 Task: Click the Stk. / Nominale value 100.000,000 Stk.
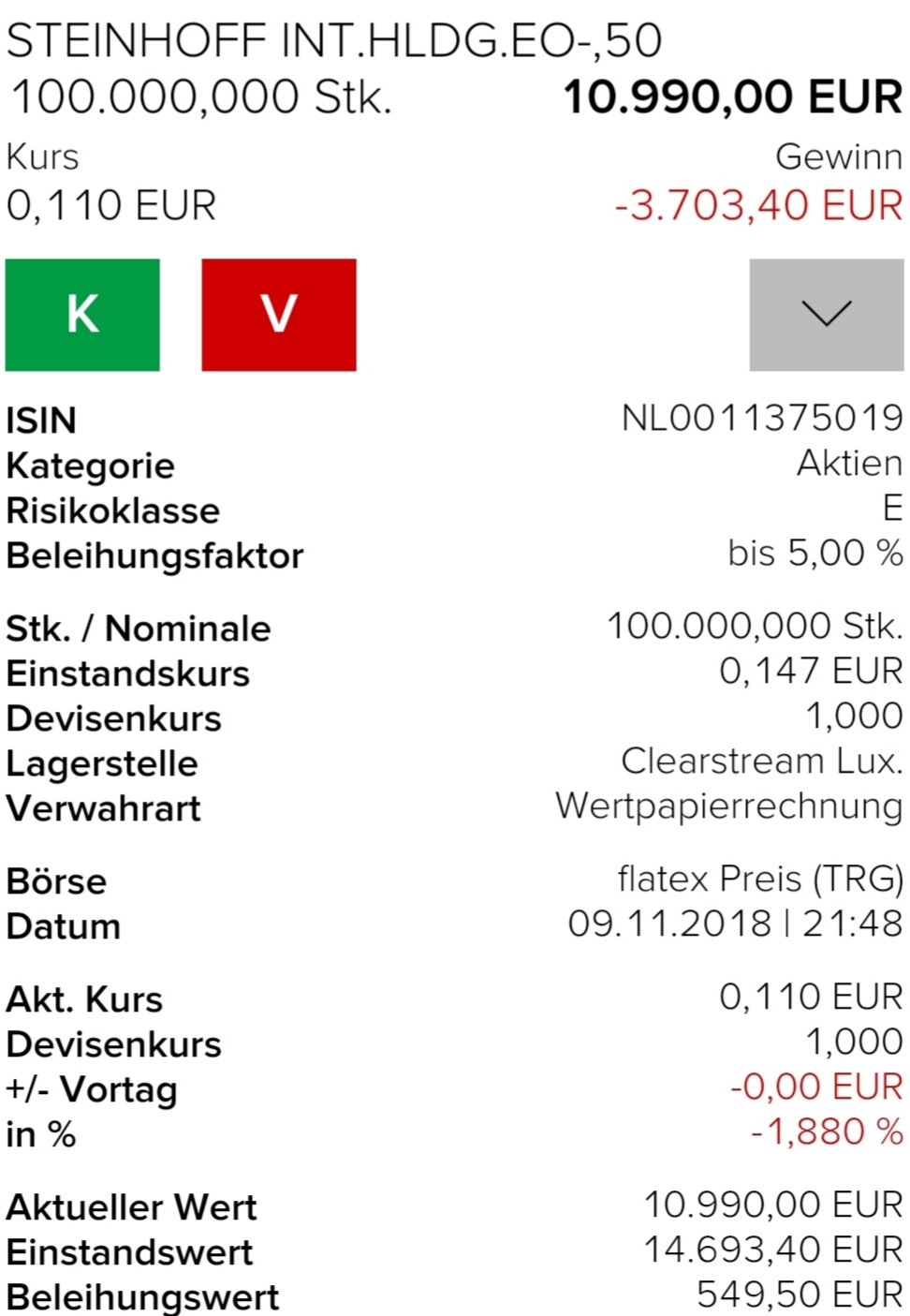pyautogui.click(x=756, y=626)
